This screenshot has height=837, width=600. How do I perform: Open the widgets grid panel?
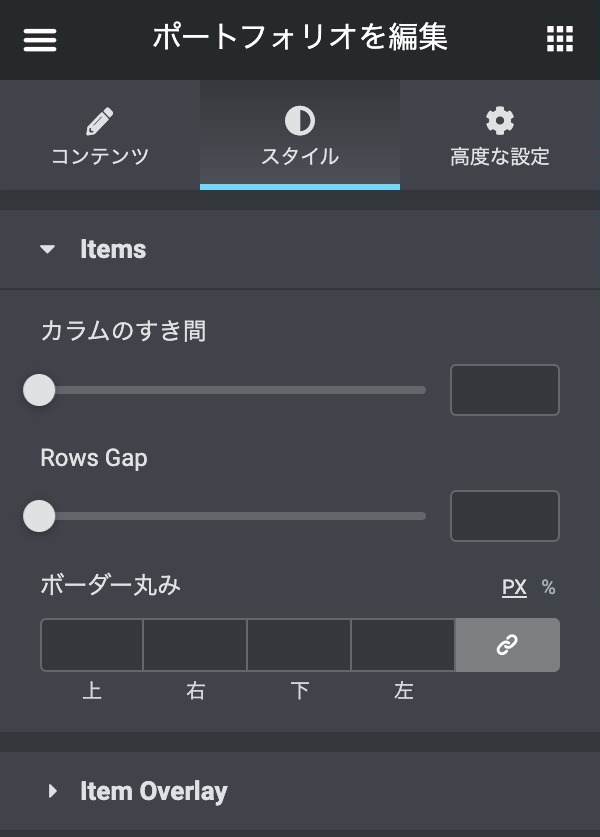[x=560, y=40]
